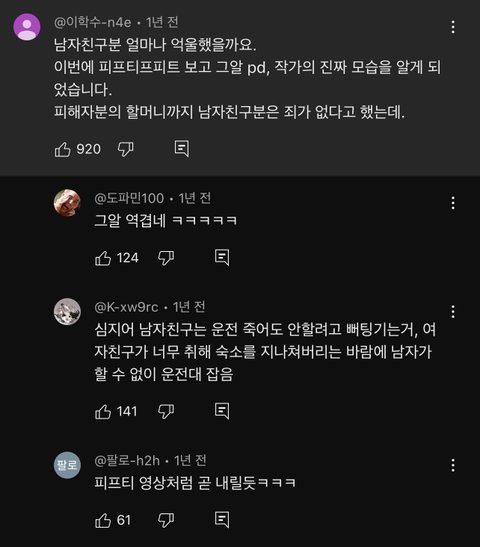
Task: Like @도파민100's reply
Action: click(103, 258)
